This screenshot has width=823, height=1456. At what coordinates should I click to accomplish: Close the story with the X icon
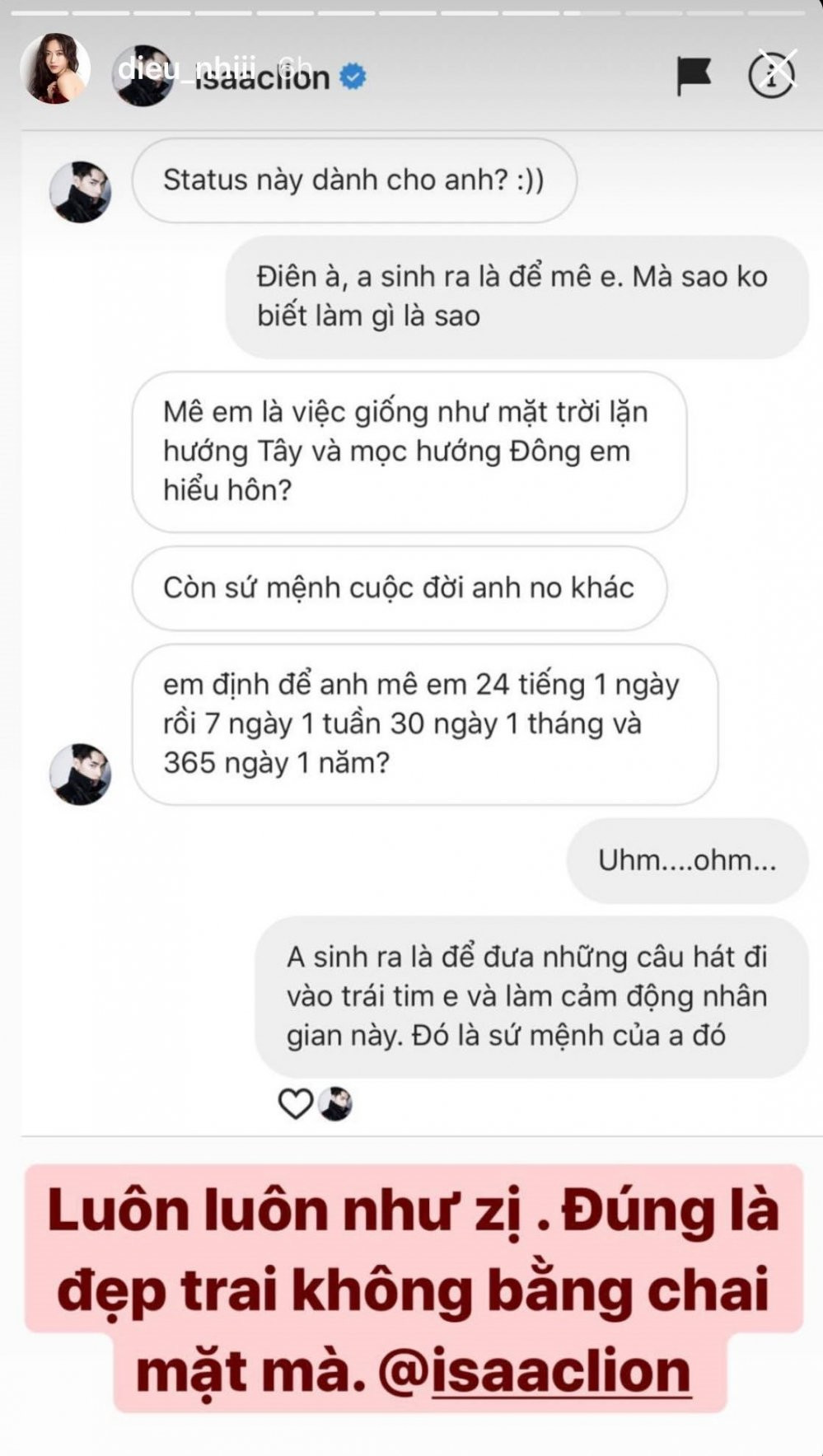[x=771, y=74]
